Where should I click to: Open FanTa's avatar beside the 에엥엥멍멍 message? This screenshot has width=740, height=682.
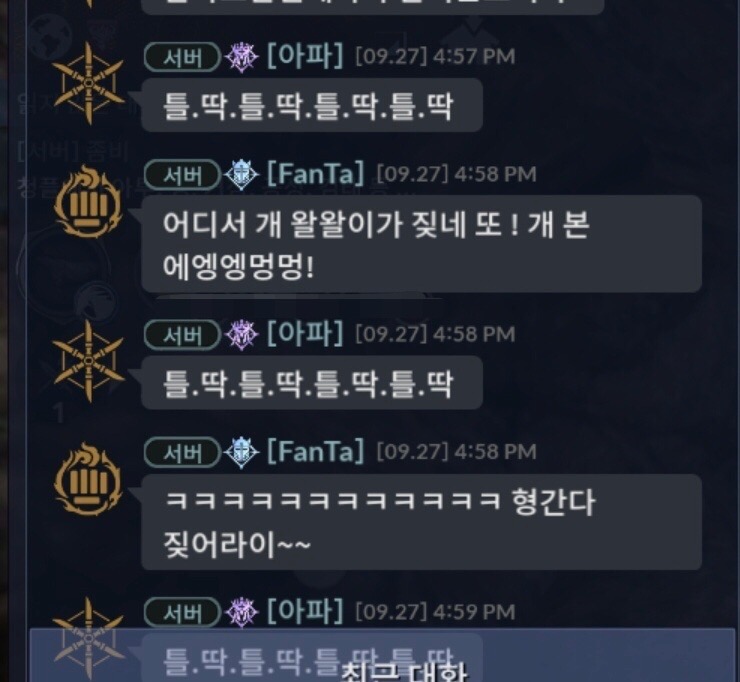[x=88, y=201]
